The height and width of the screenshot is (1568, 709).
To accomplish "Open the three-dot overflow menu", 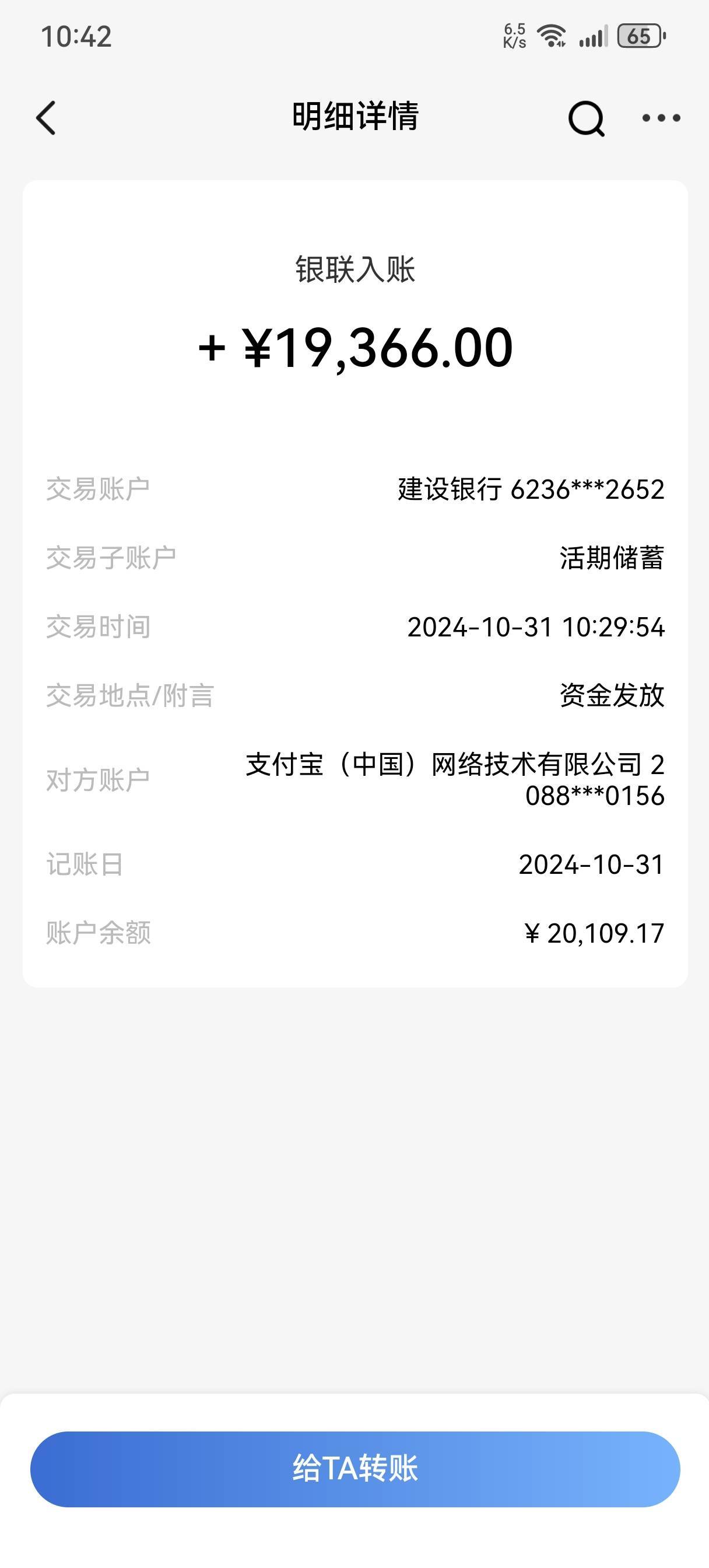I will pyautogui.click(x=661, y=117).
